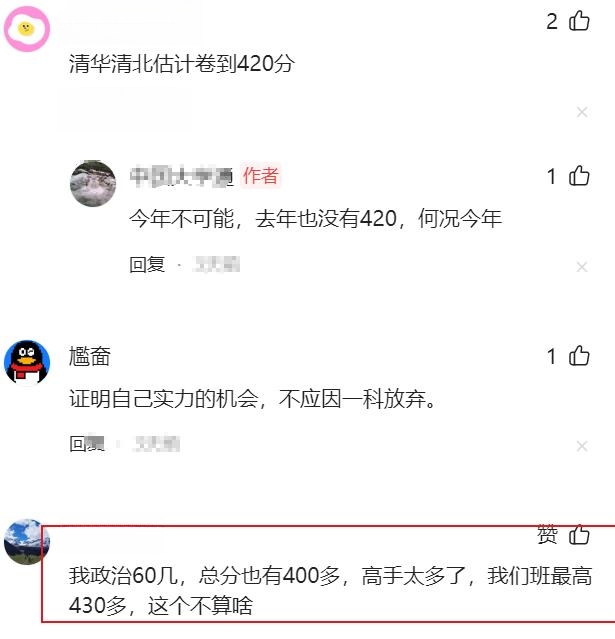Open the landscape avatar of the last commenter
This screenshot has width=615, height=639.
pyautogui.click(x=27, y=542)
